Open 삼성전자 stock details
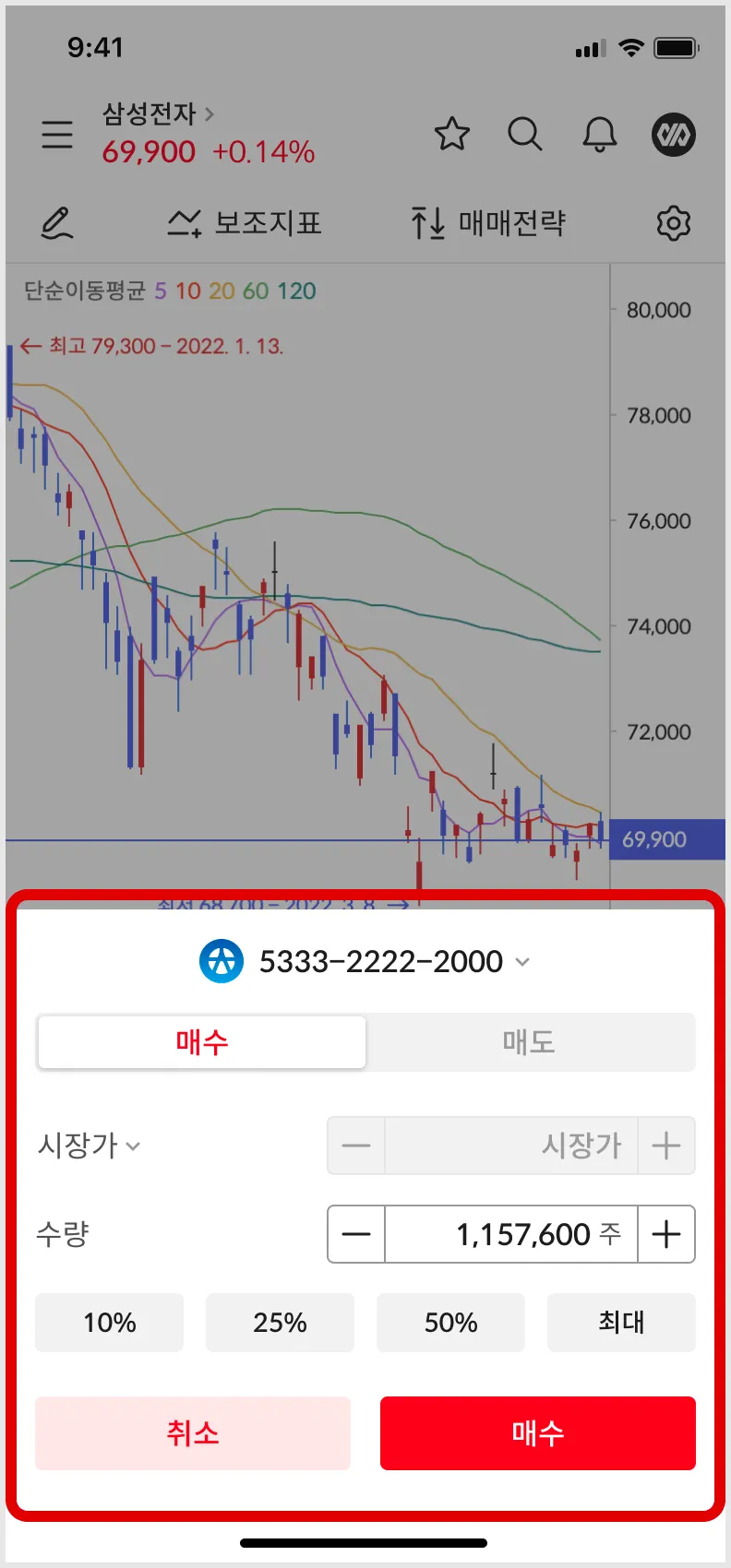The image size is (731, 1568). (x=158, y=114)
